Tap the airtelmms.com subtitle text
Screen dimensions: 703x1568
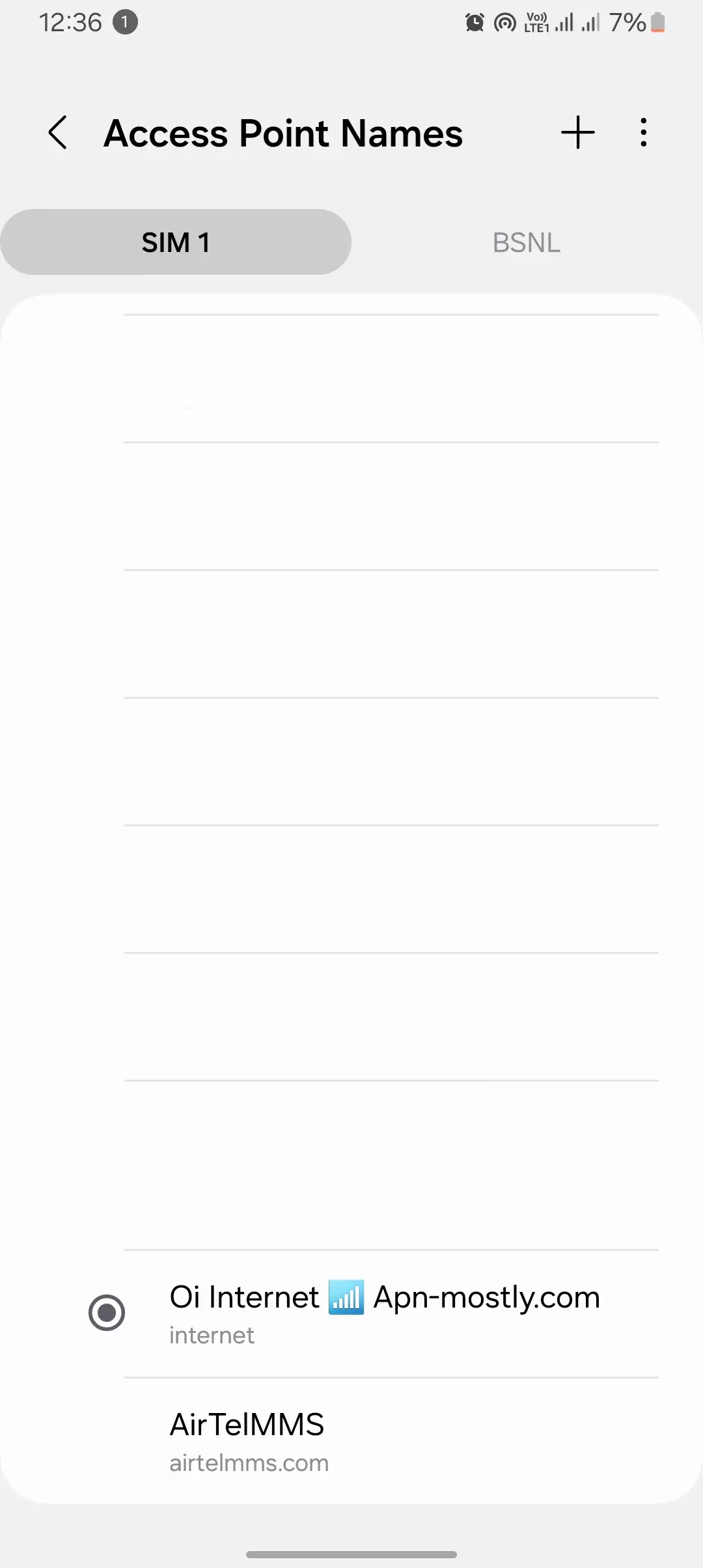[249, 1463]
